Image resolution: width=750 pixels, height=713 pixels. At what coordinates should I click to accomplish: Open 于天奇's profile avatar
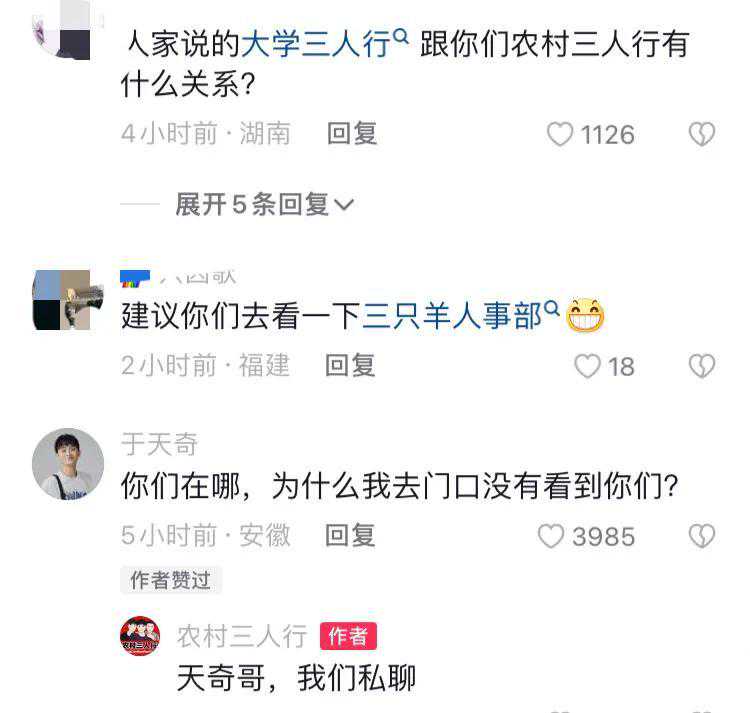pyautogui.click(x=68, y=464)
